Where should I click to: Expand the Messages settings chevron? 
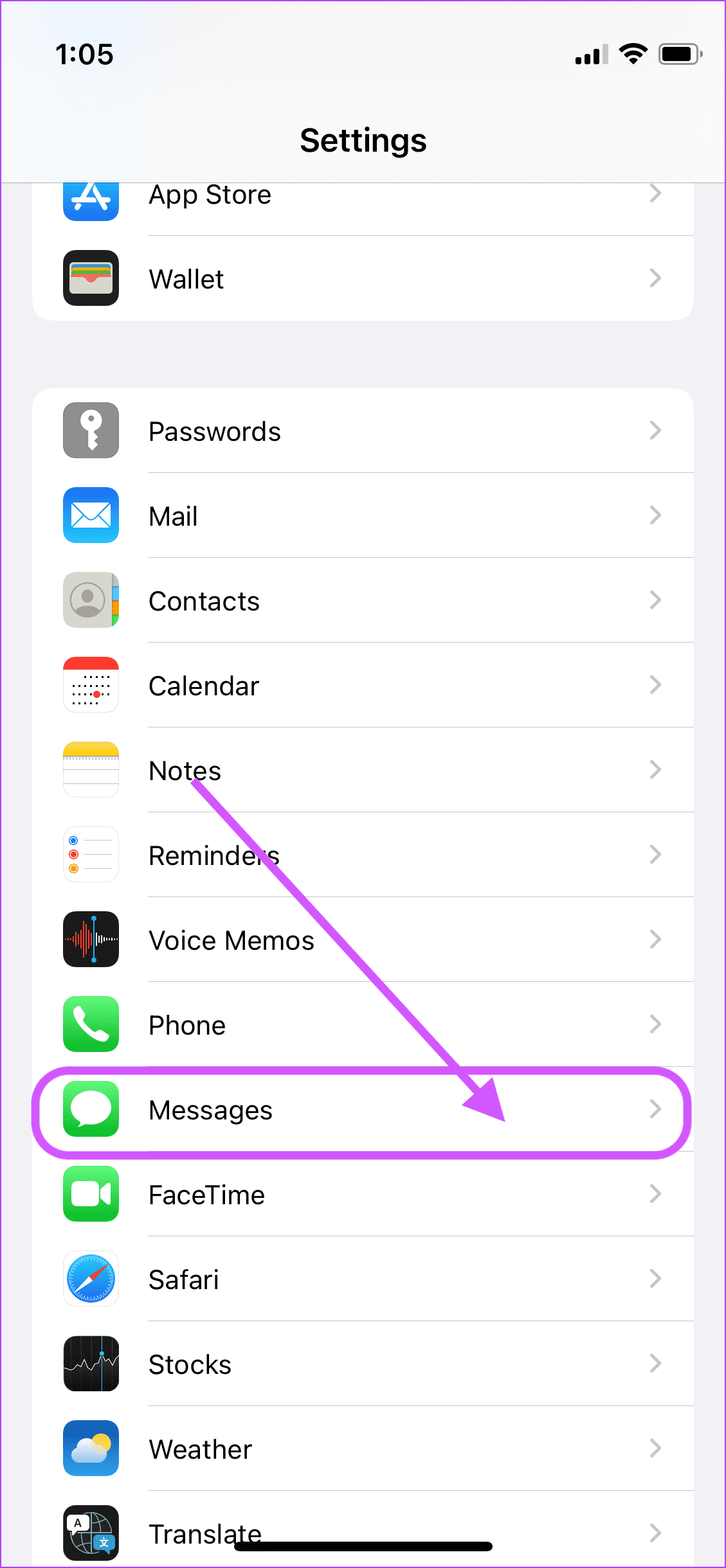[x=656, y=1109]
